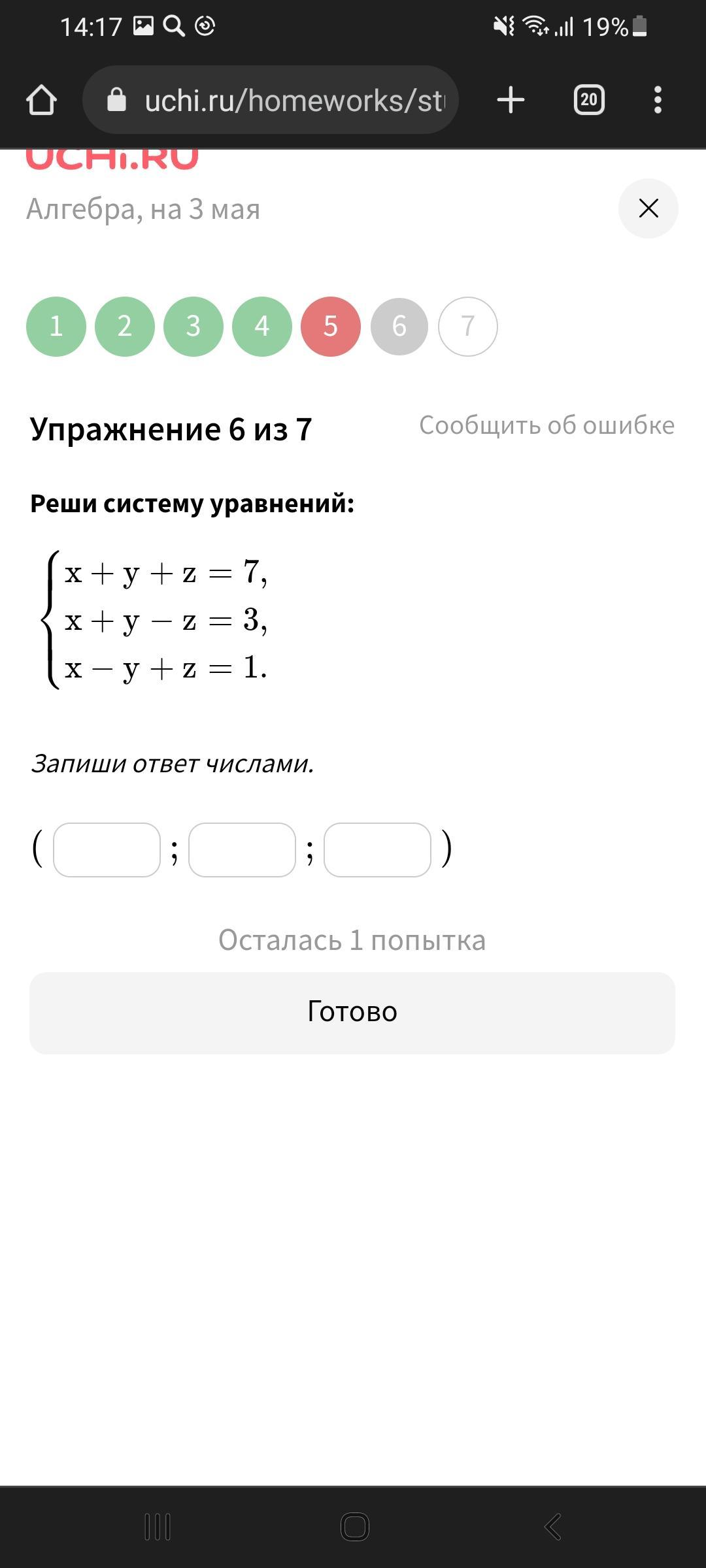Focus the second answer field for y
The image size is (706, 1568).
click(242, 849)
